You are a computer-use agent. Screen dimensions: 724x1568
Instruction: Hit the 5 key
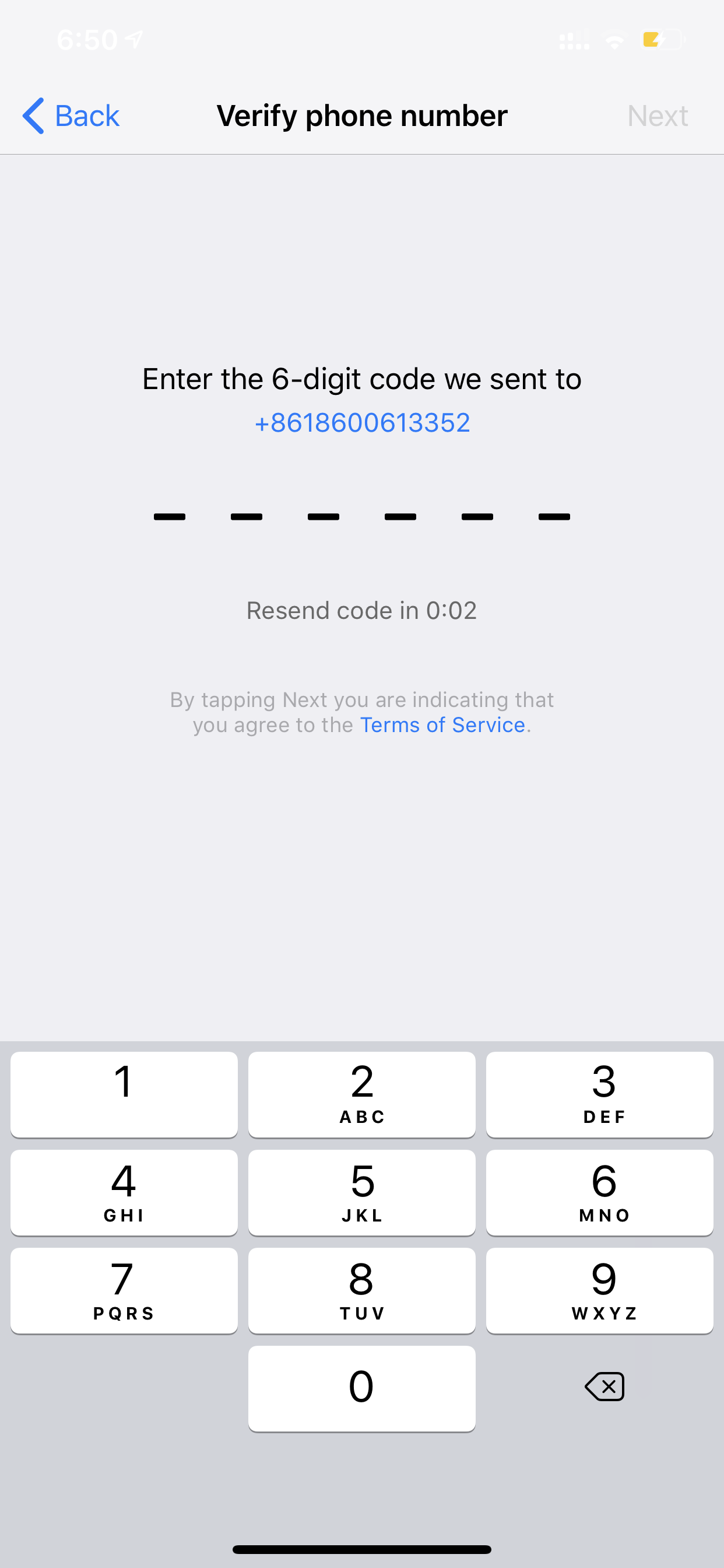pyautogui.click(x=362, y=1192)
